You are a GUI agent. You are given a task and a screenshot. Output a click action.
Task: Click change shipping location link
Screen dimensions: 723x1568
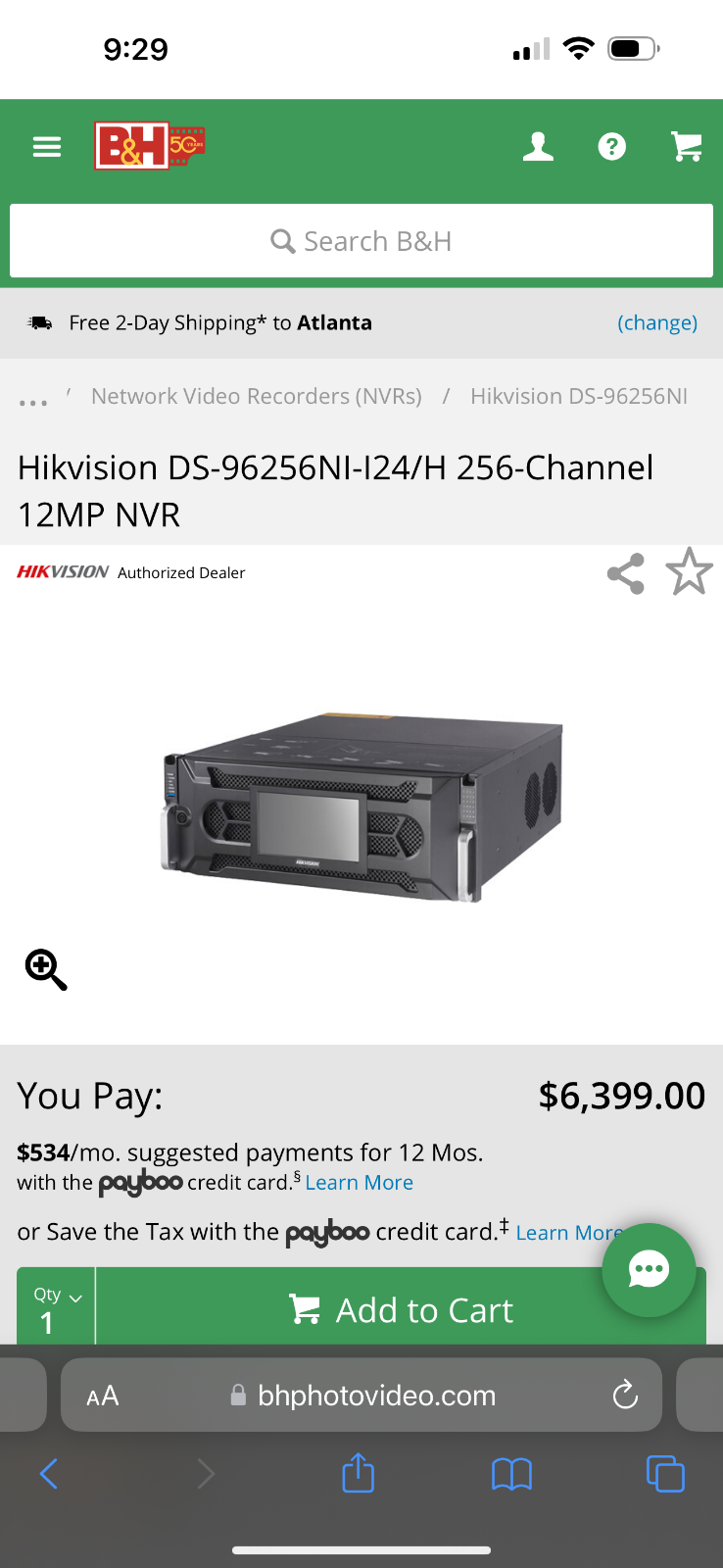[657, 322]
